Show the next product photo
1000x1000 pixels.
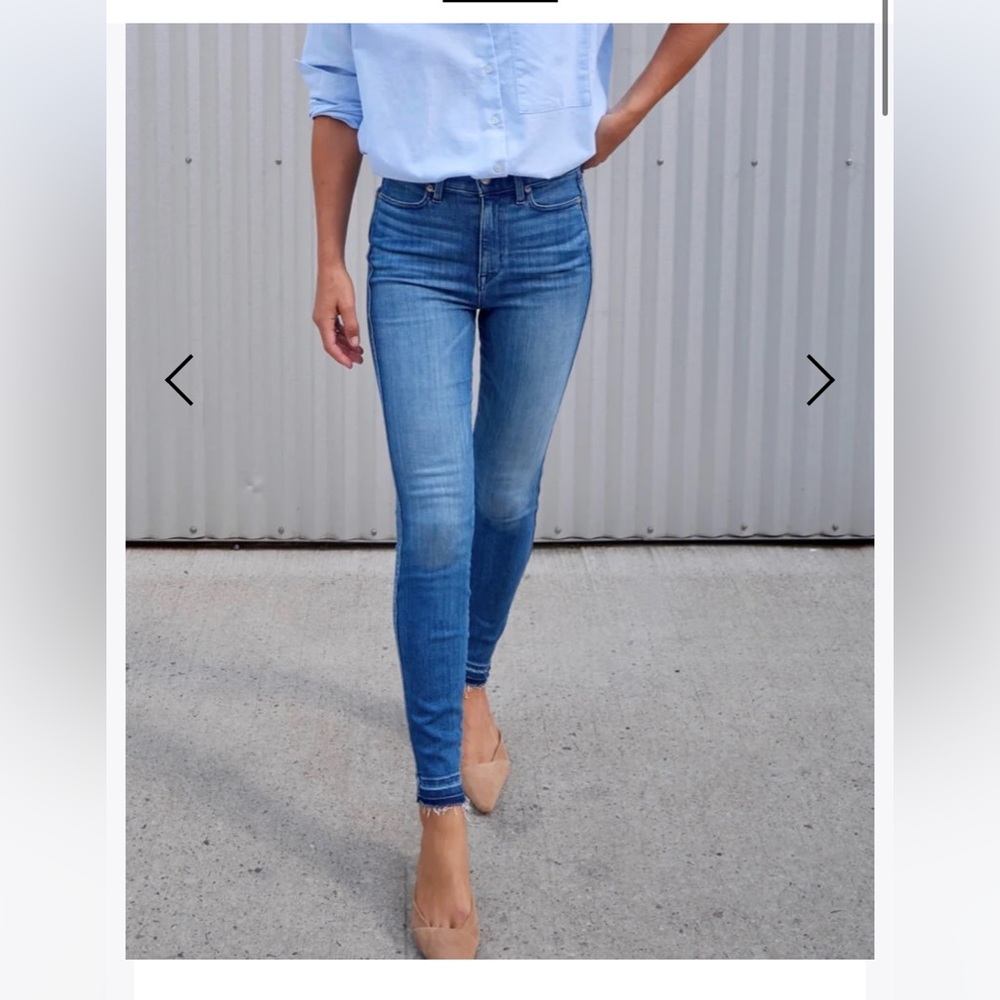pos(820,380)
